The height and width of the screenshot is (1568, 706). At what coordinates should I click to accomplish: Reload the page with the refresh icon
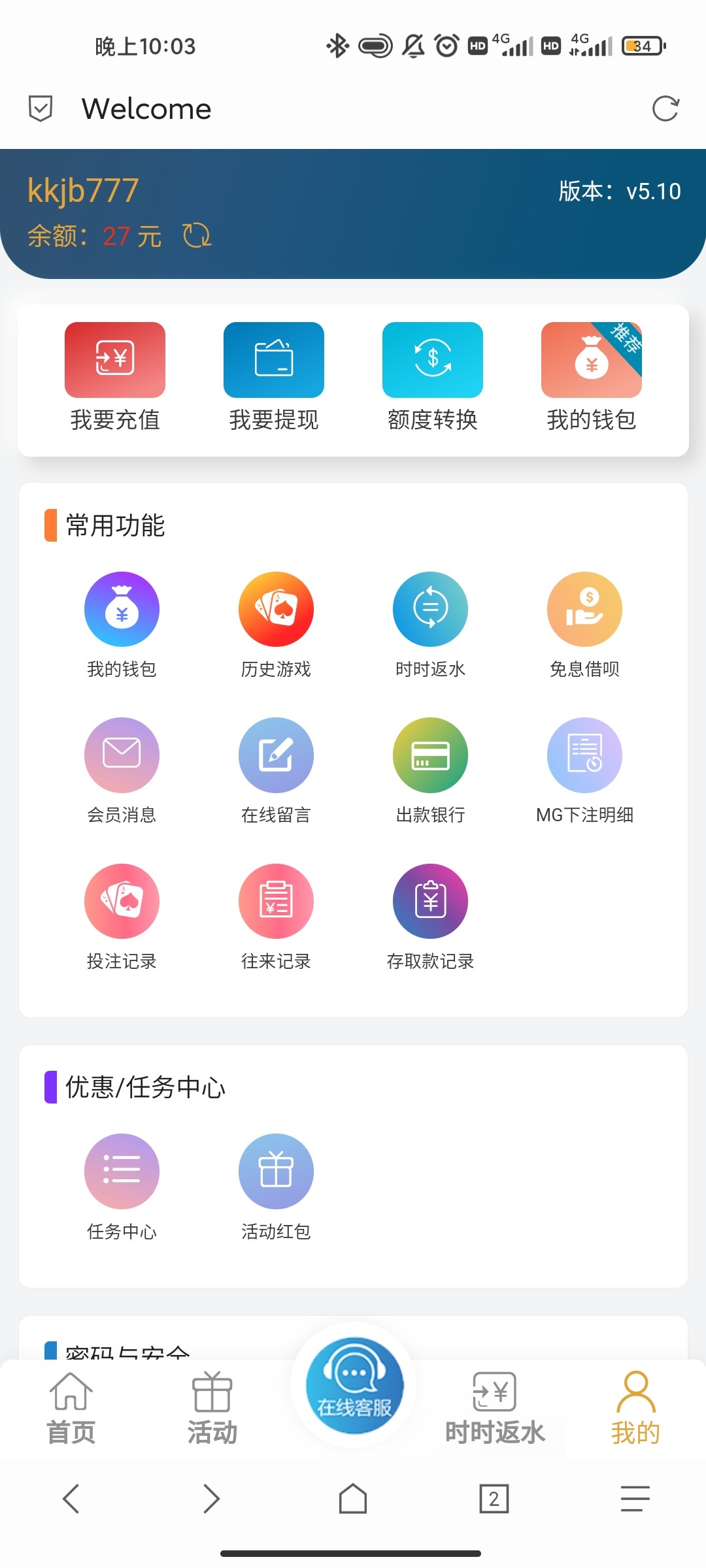665,109
